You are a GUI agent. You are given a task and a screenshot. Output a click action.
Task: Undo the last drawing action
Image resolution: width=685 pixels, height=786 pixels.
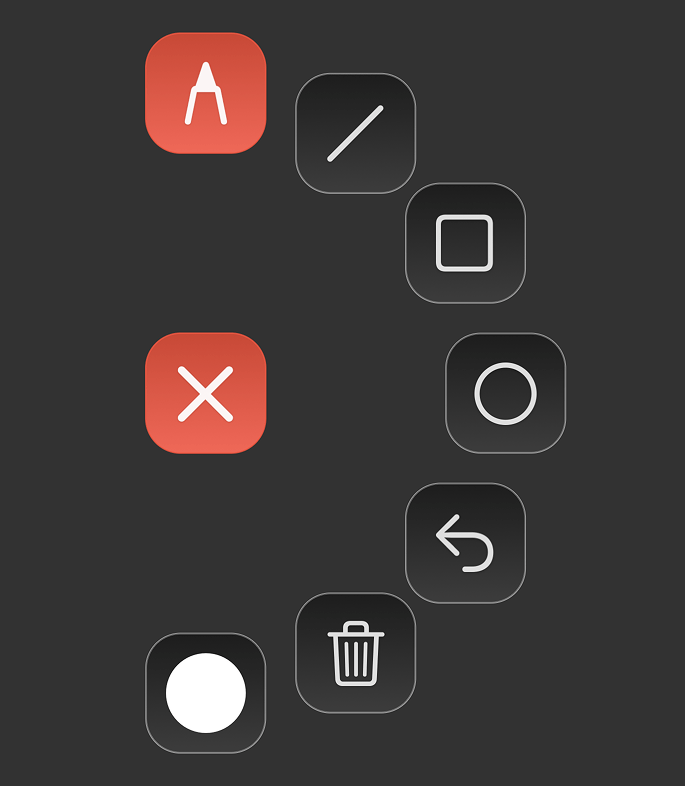[x=465, y=543]
